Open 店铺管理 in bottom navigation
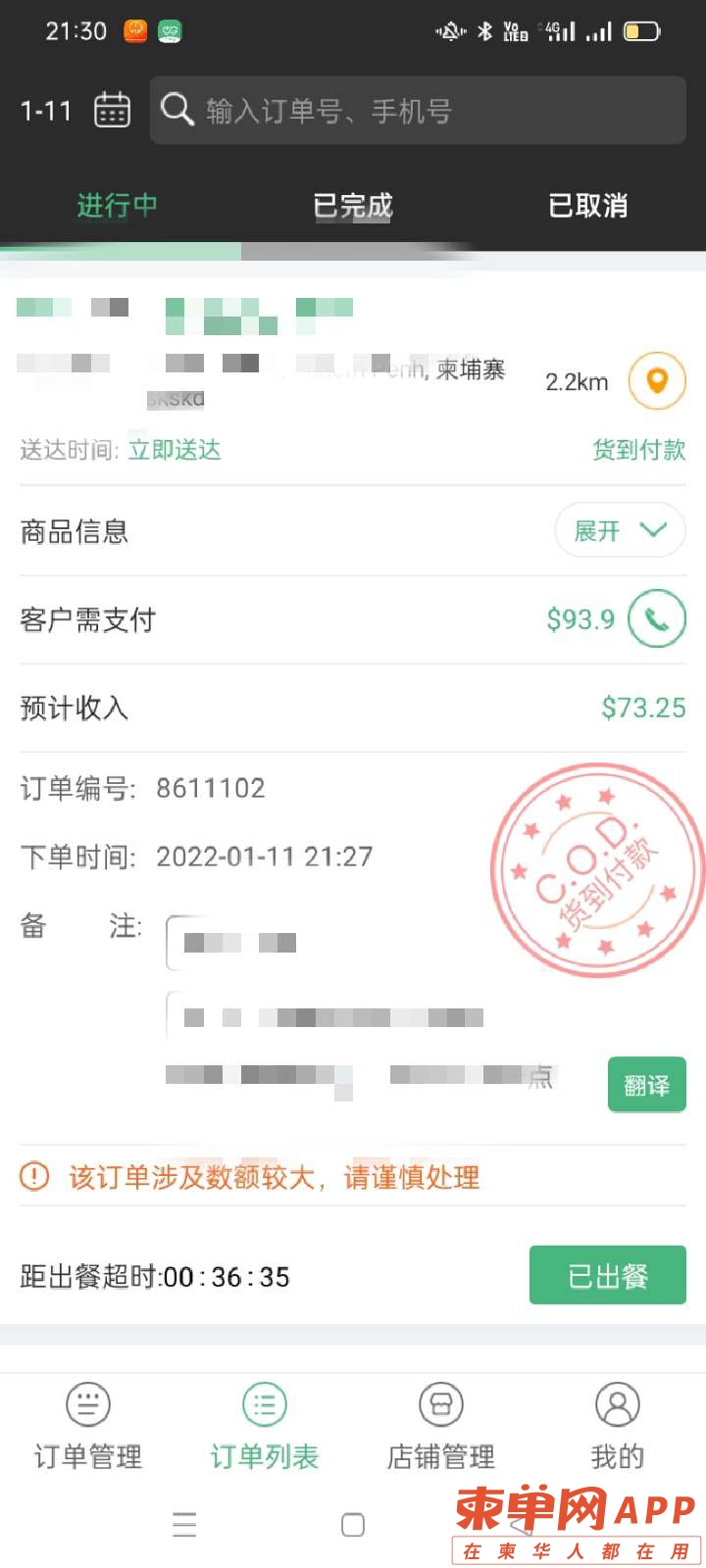The image size is (706, 1568). tap(441, 1426)
